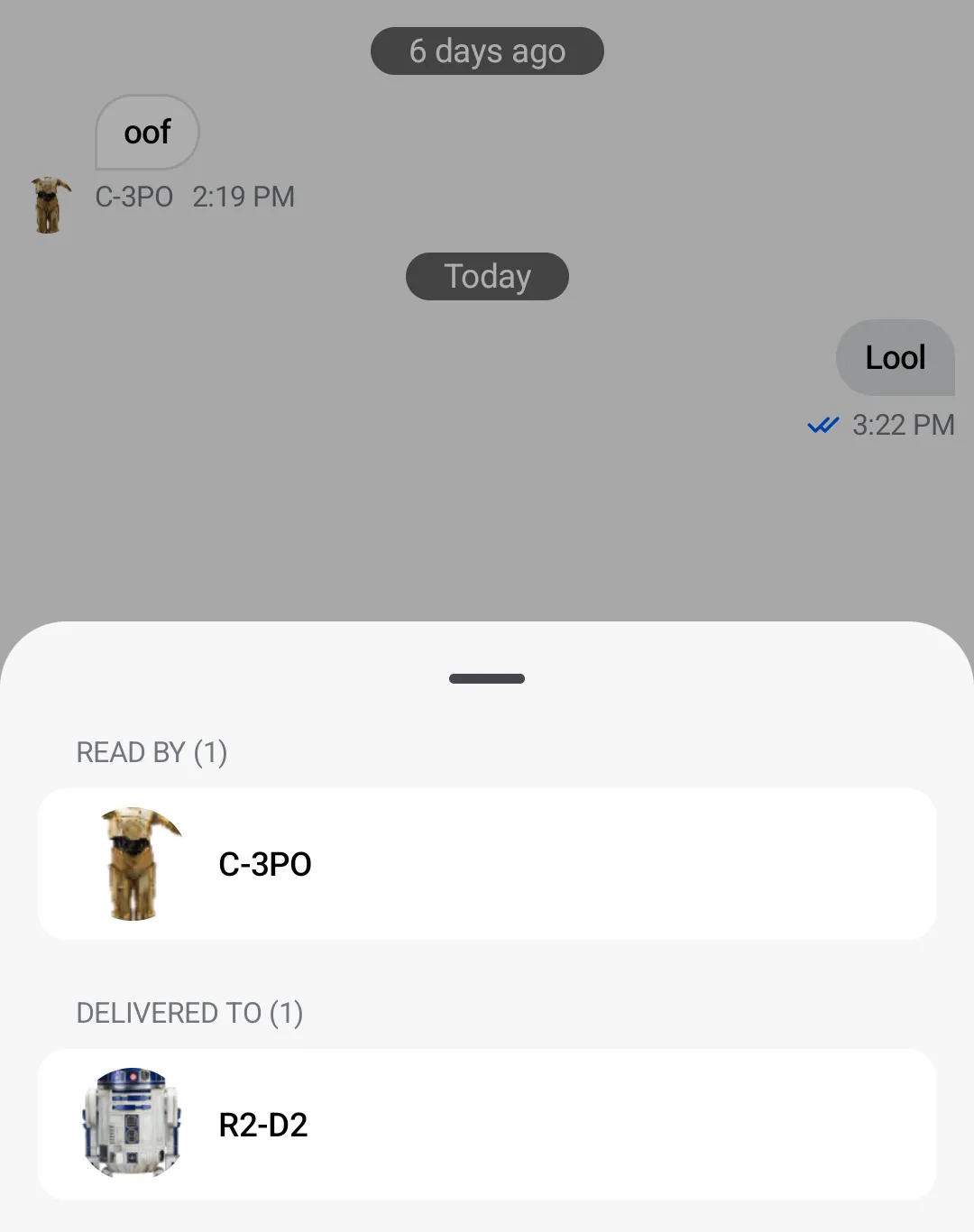Open the READ BY (1) section header
This screenshot has height=1232, width=974.
tap(152, 752)
